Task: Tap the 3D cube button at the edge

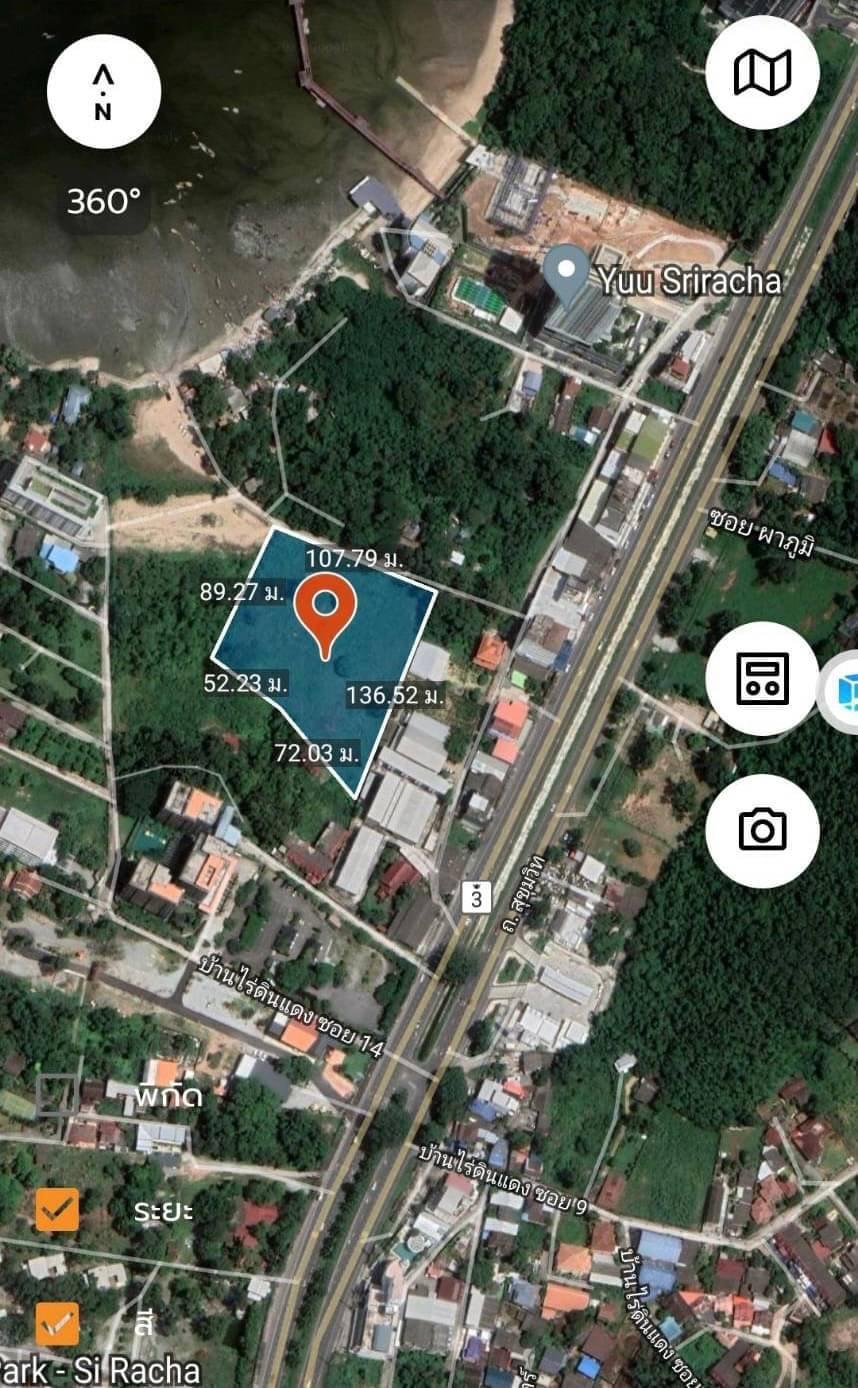Action: (841, 691)
